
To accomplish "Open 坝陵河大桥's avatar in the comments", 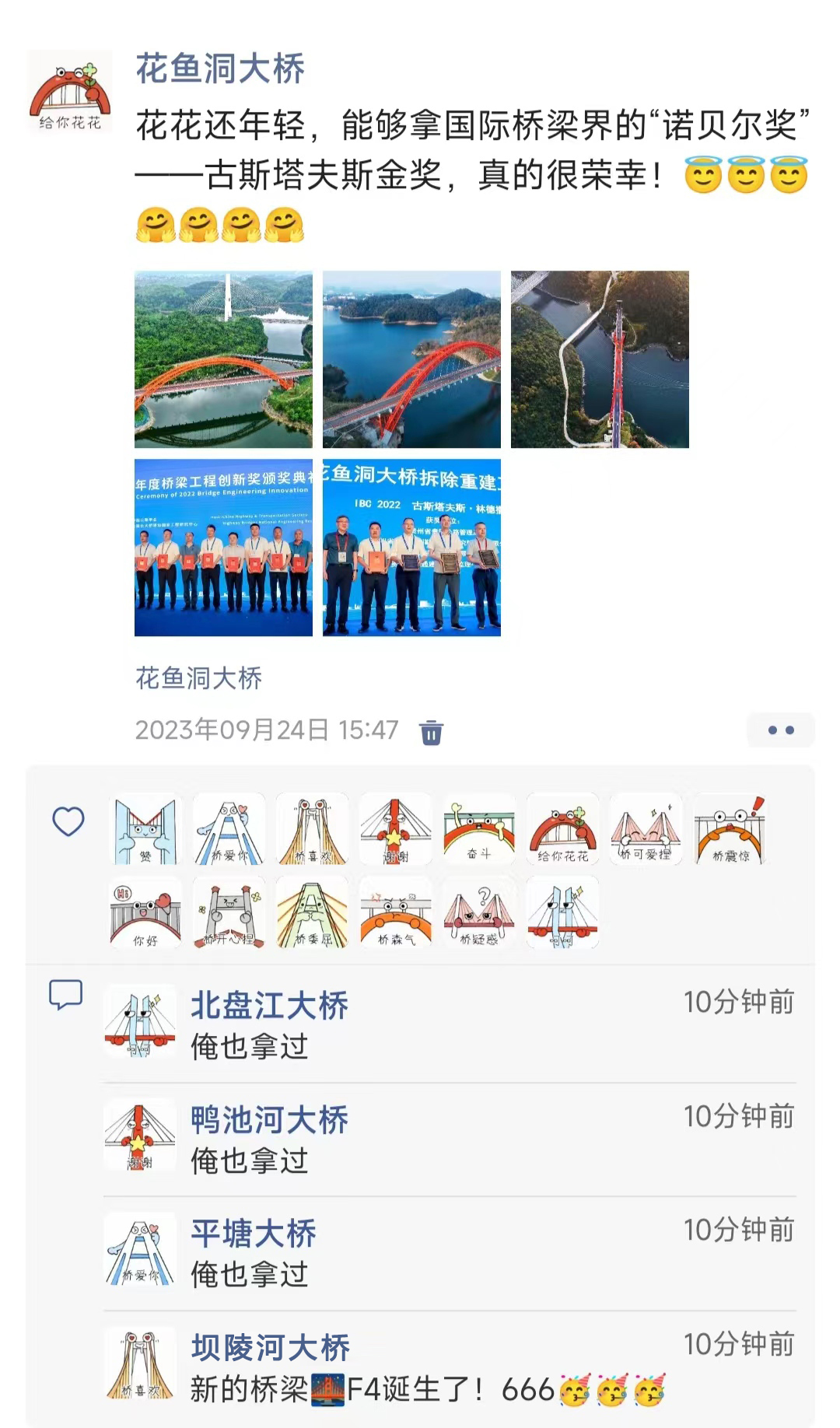I will coord(140,1367).
